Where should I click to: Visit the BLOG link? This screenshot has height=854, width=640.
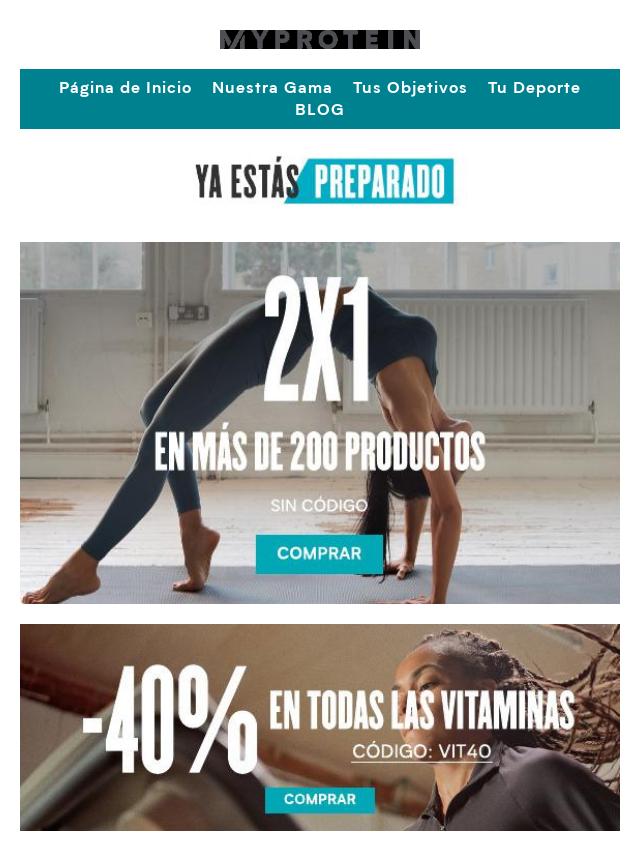(319, 110)
